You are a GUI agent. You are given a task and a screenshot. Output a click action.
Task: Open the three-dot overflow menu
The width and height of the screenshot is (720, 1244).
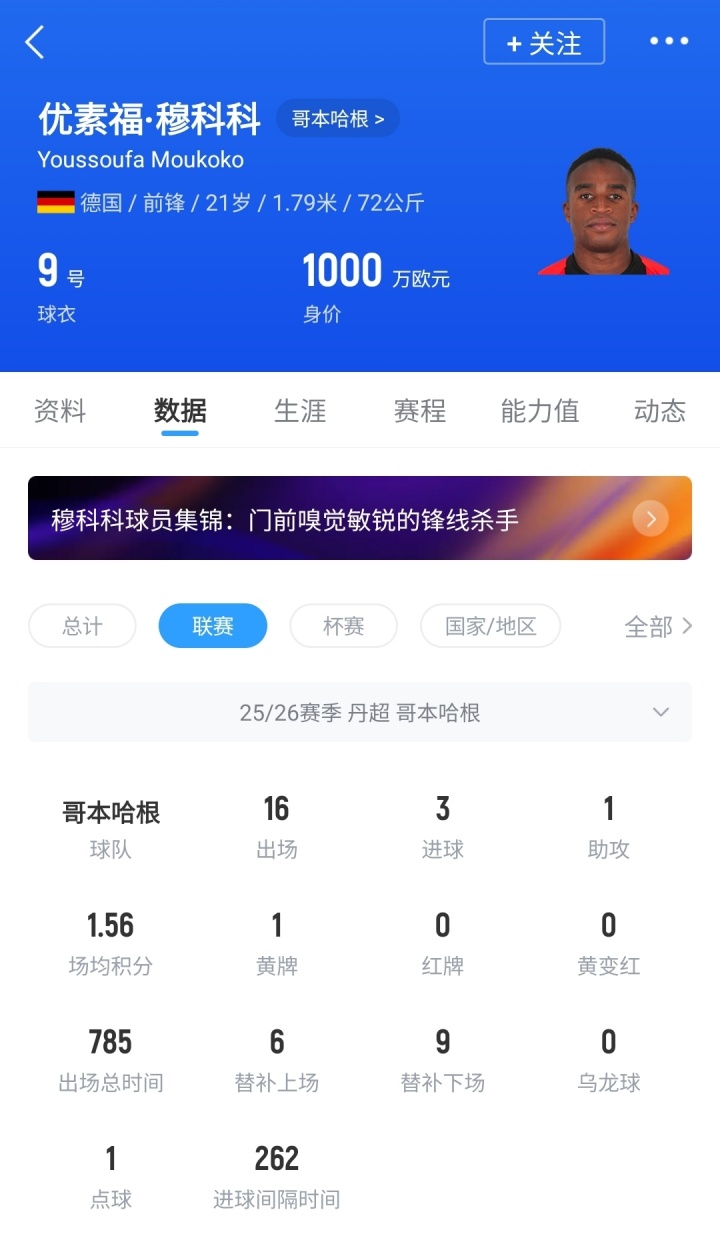(669, 42)
